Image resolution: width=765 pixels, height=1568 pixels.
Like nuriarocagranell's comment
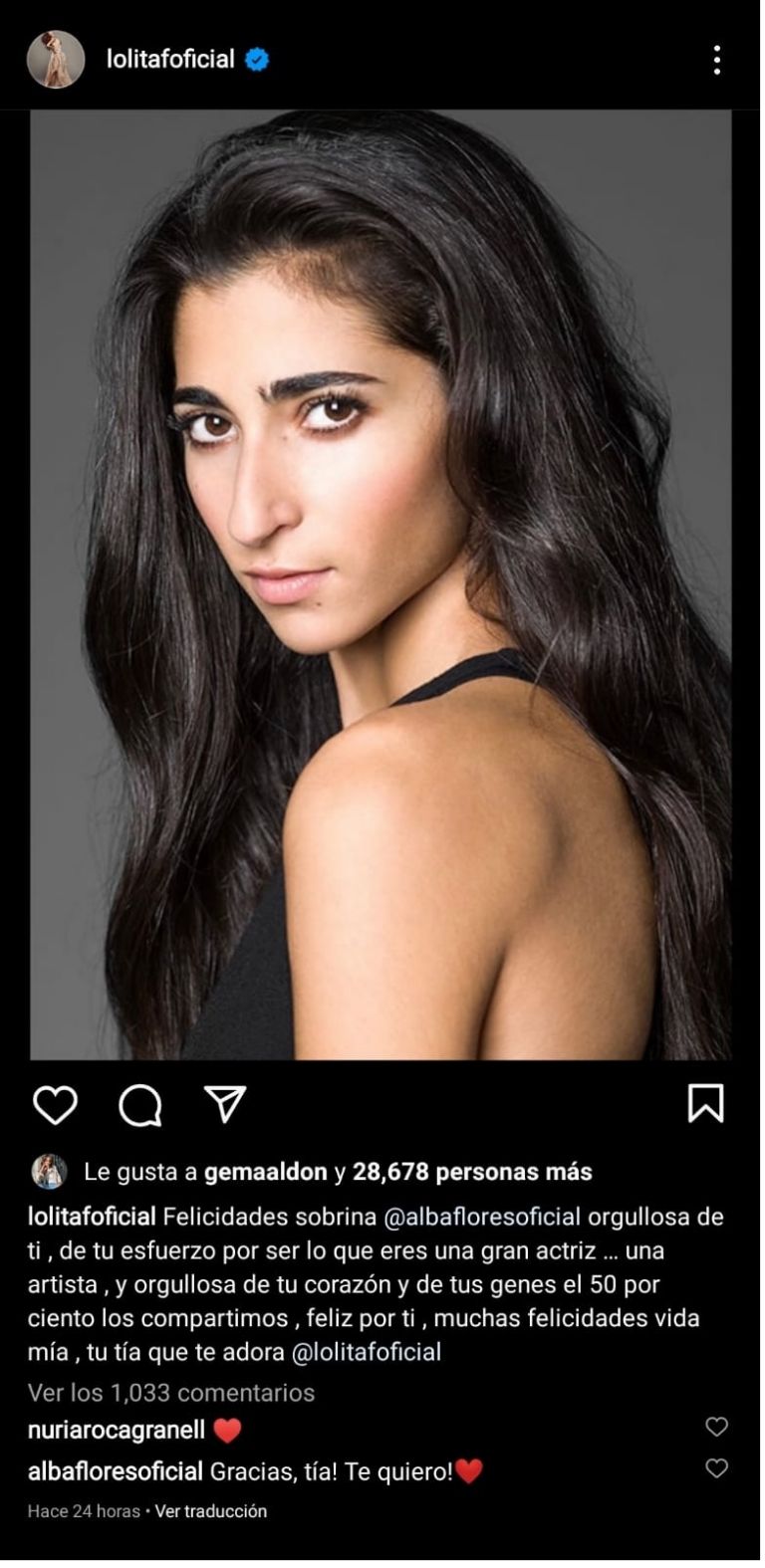(716, 1427)
